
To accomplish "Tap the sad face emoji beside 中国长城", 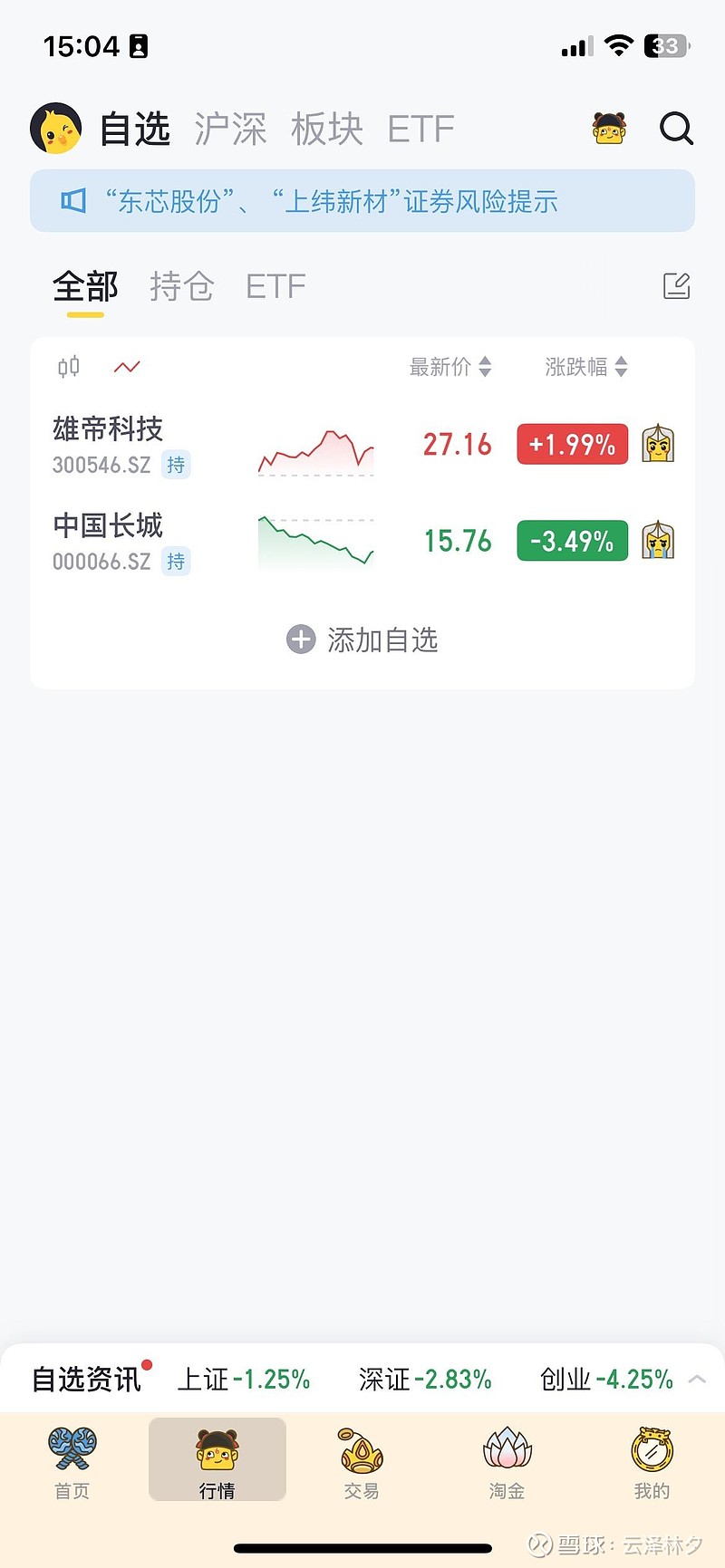I will coord(658,541).
